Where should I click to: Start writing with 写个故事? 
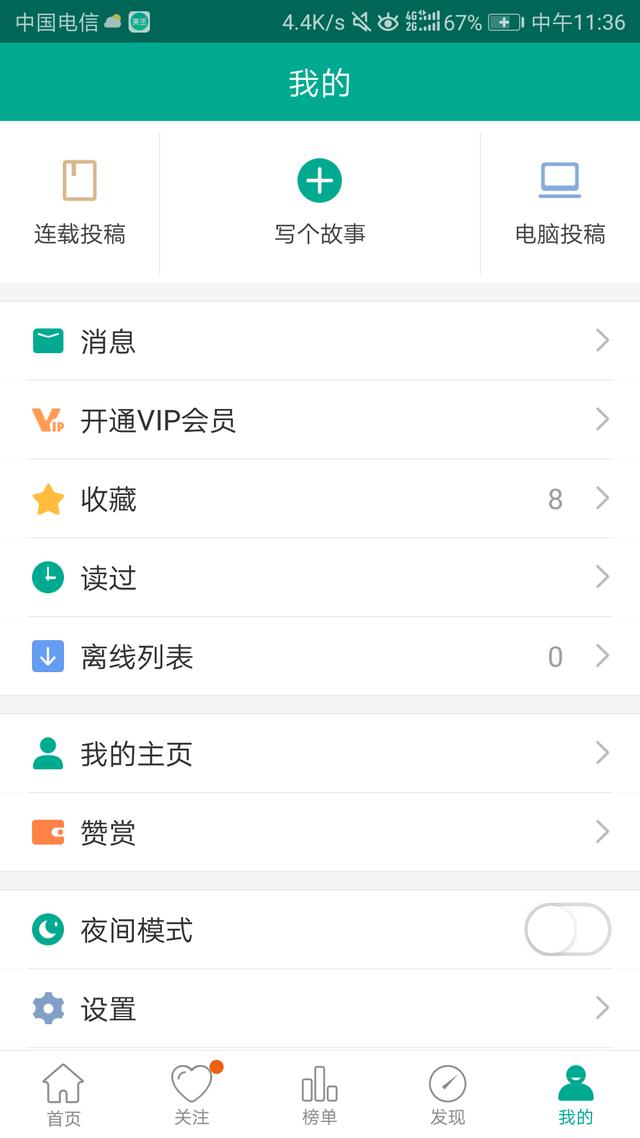pyautogui.click(x=320, y=203)
